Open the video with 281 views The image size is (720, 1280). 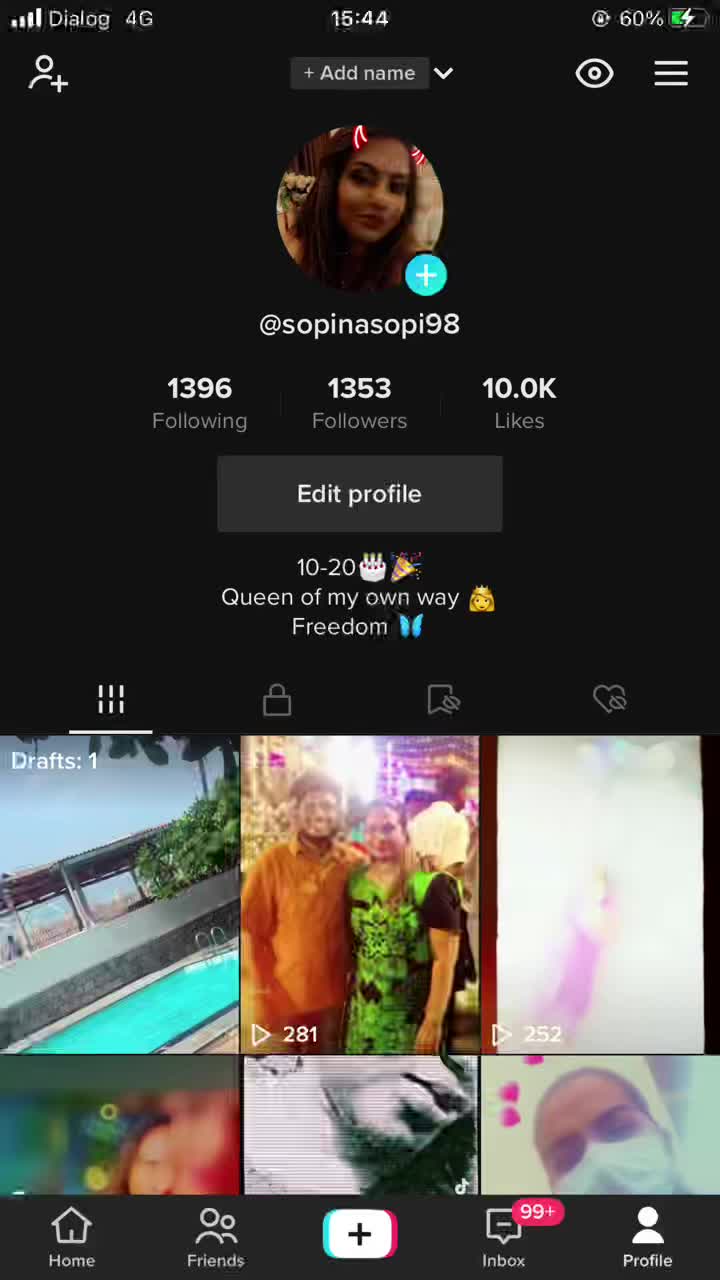tap(359, 895)
